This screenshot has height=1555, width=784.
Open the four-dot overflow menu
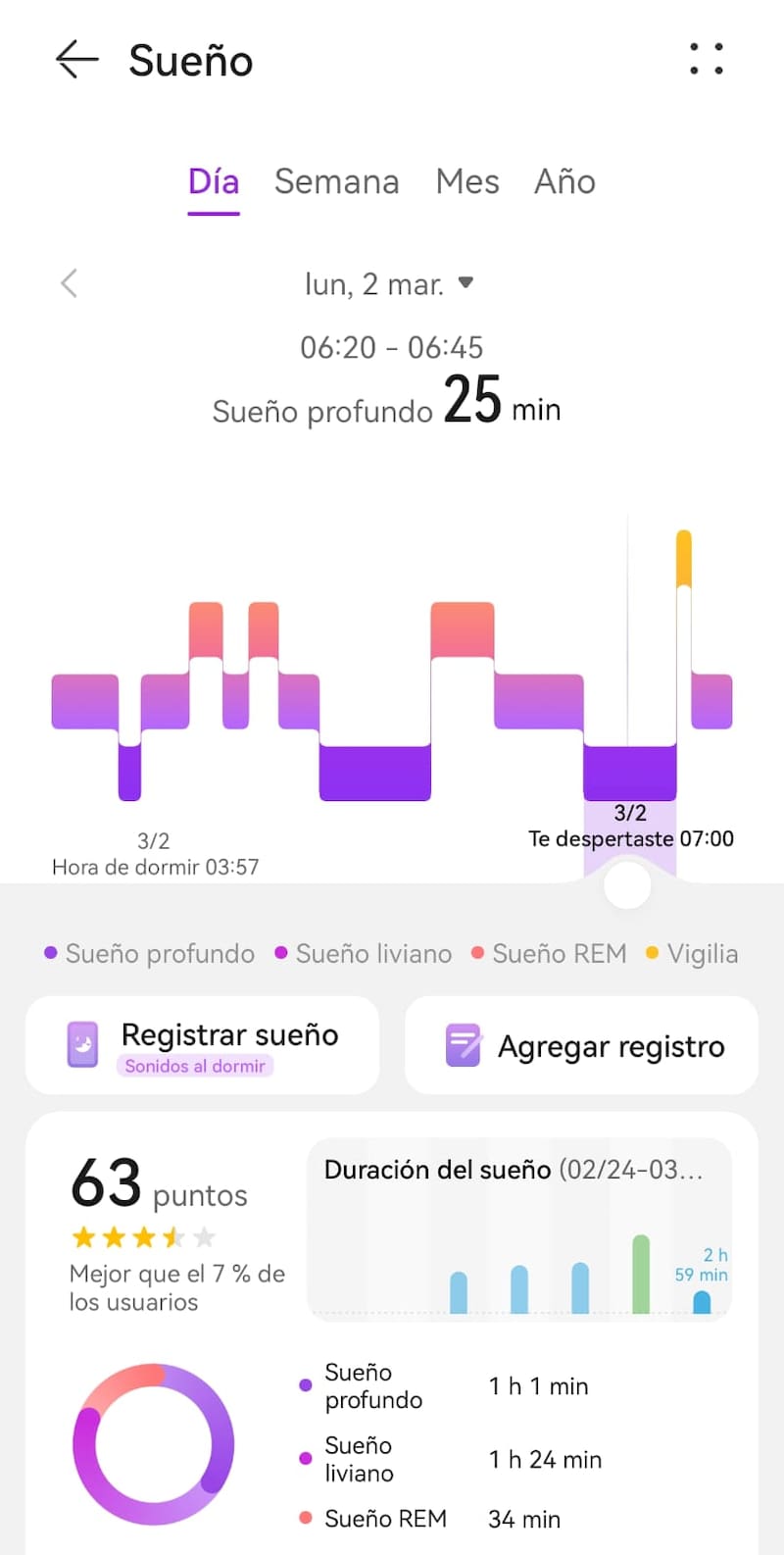tap(706, 59)
